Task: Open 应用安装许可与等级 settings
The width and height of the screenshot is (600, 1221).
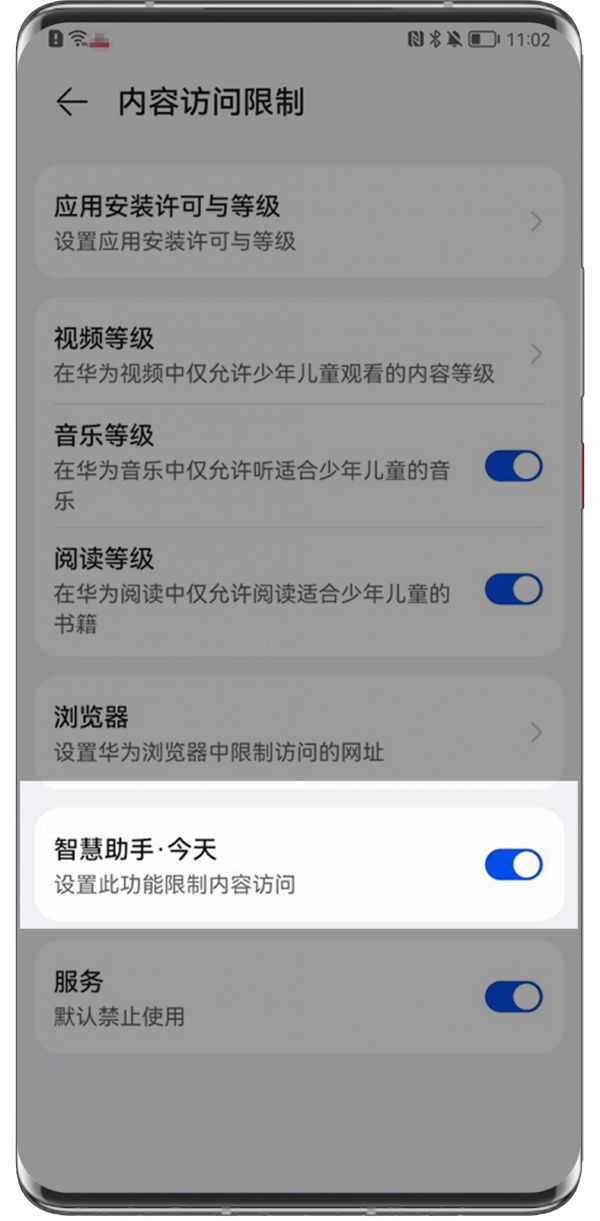Action: click(x=299, y=222)
